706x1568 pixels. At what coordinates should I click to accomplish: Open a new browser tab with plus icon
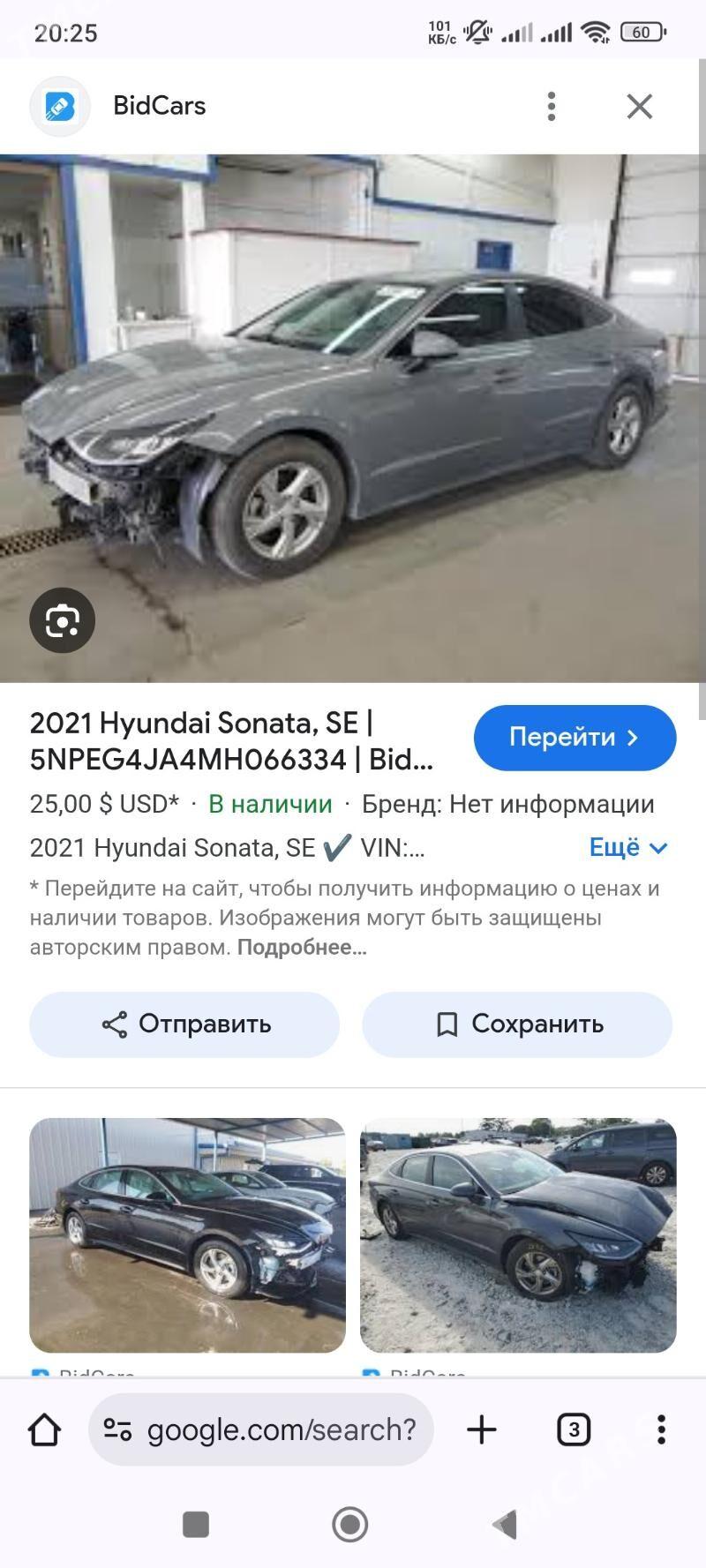[x=482, y=1430]
